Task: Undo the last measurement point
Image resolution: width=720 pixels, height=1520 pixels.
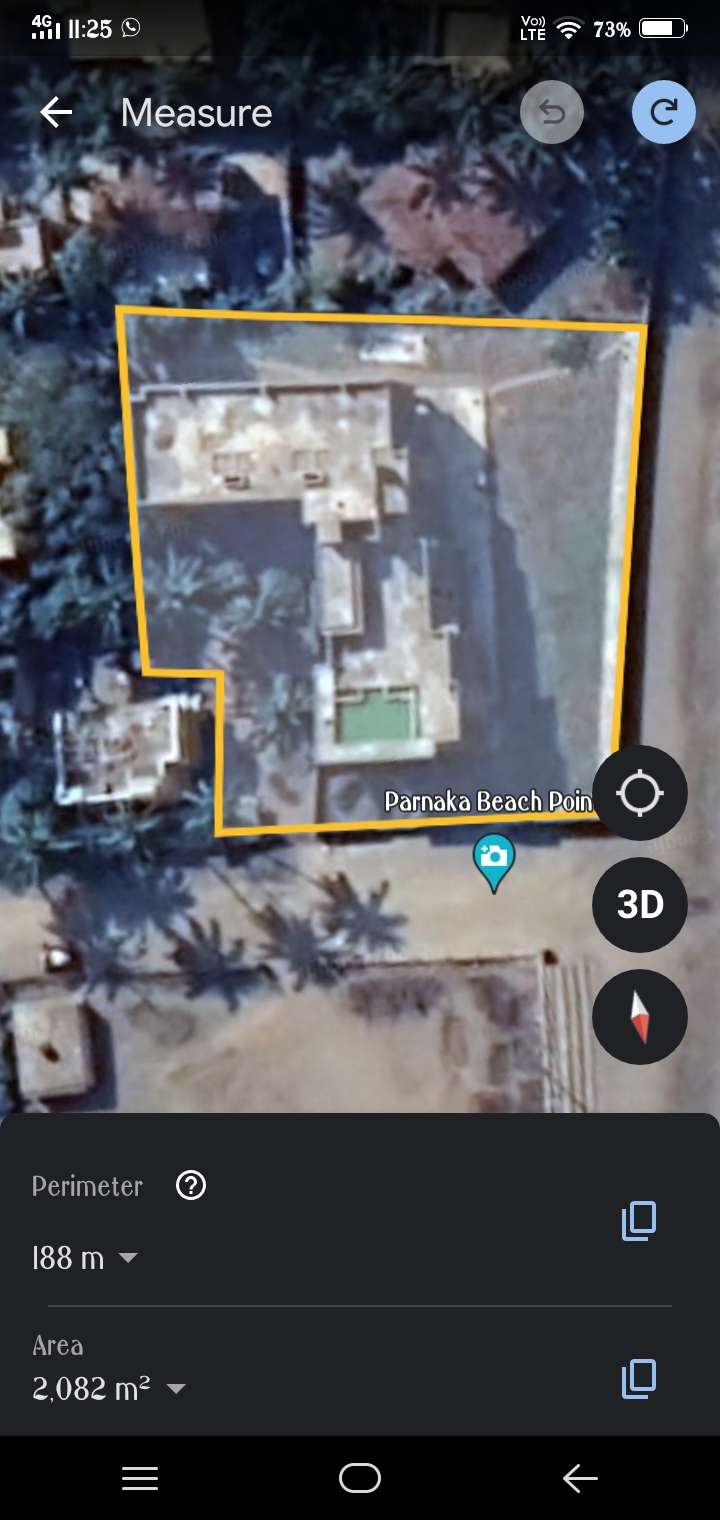Action: (552, 112)
